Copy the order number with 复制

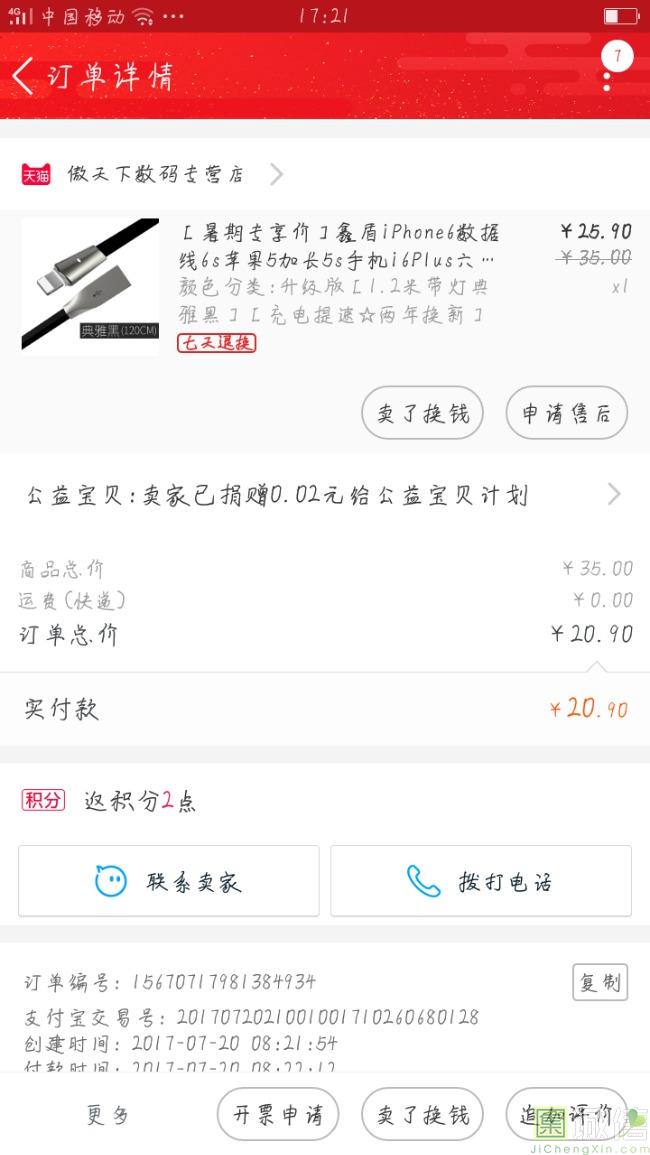[x=600, y=982]
